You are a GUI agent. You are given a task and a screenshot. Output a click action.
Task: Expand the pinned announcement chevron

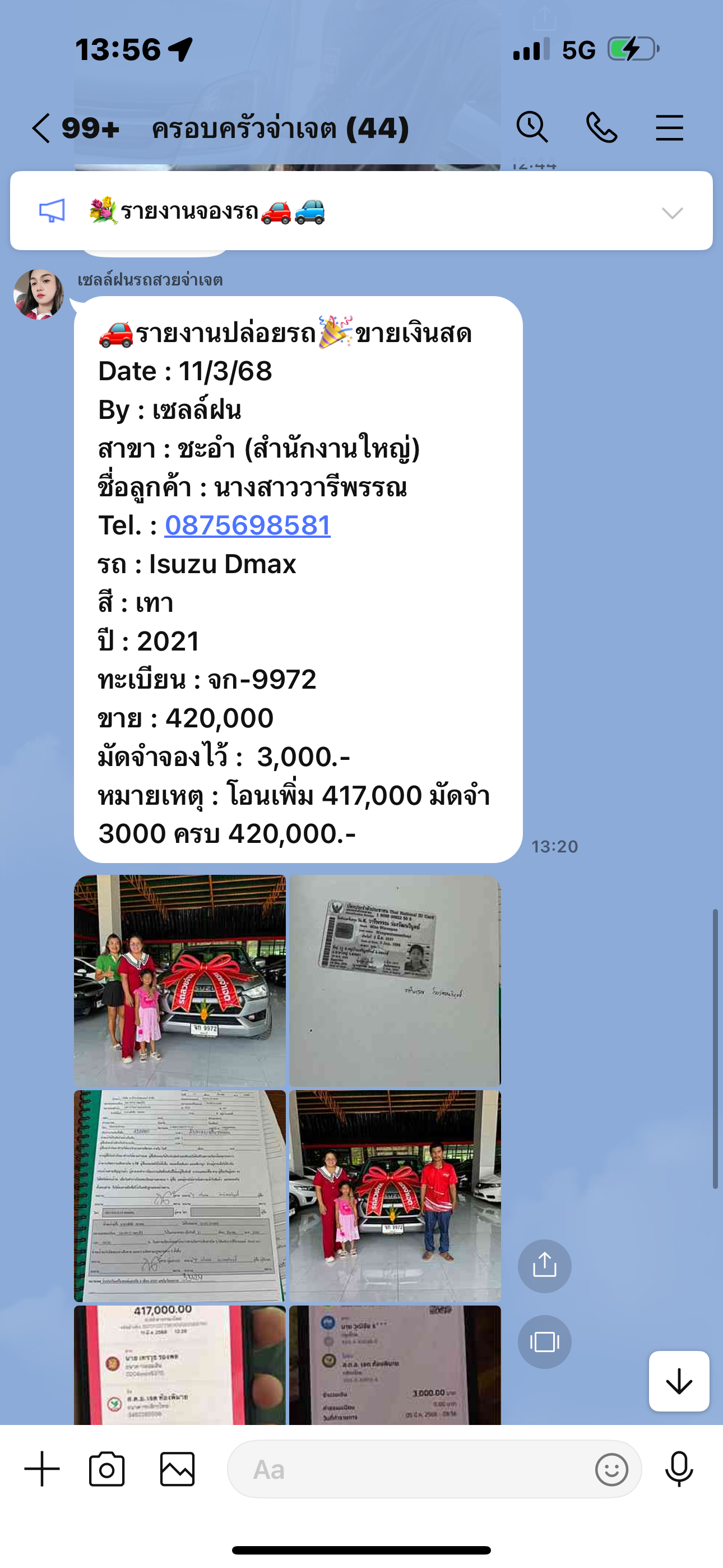coord(673,213)
